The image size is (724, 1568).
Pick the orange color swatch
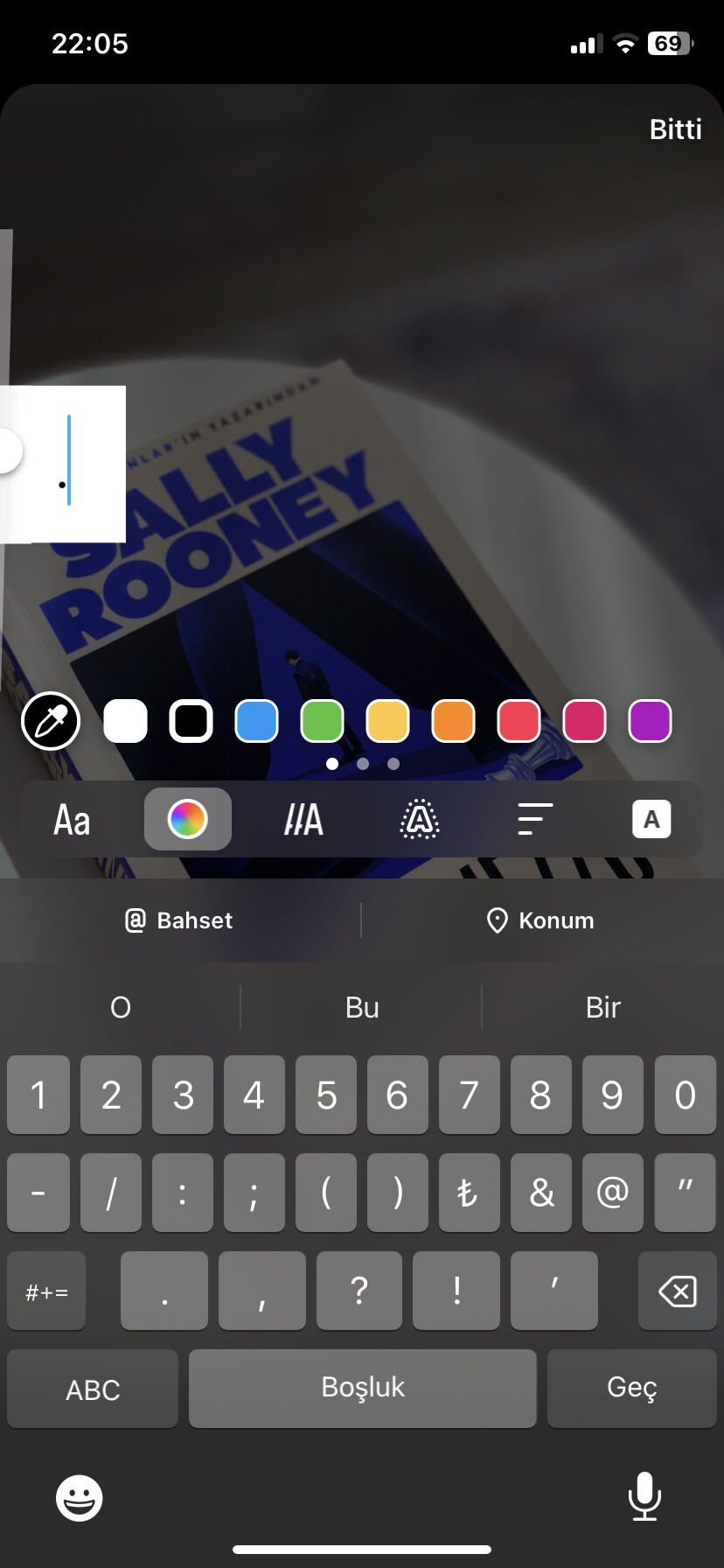click(x=454, y=722)
